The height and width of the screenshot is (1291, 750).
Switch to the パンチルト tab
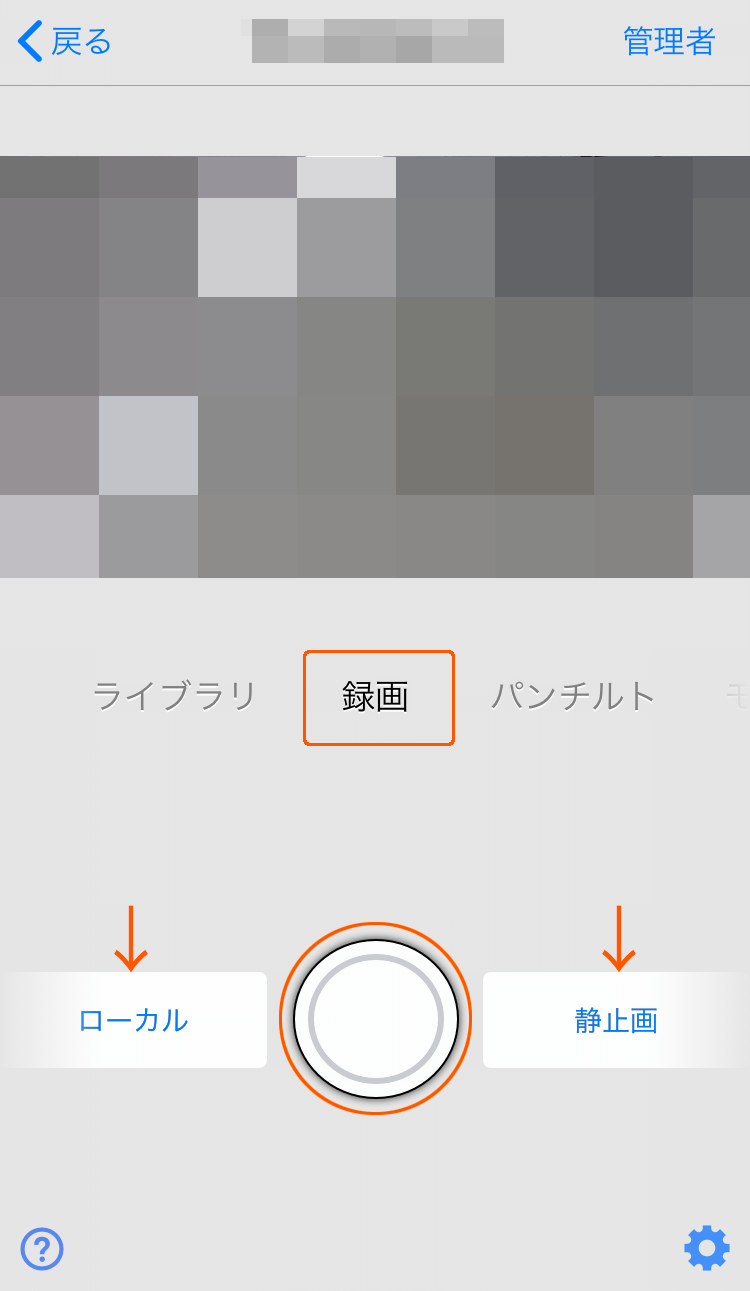click(x=573, y=696)
